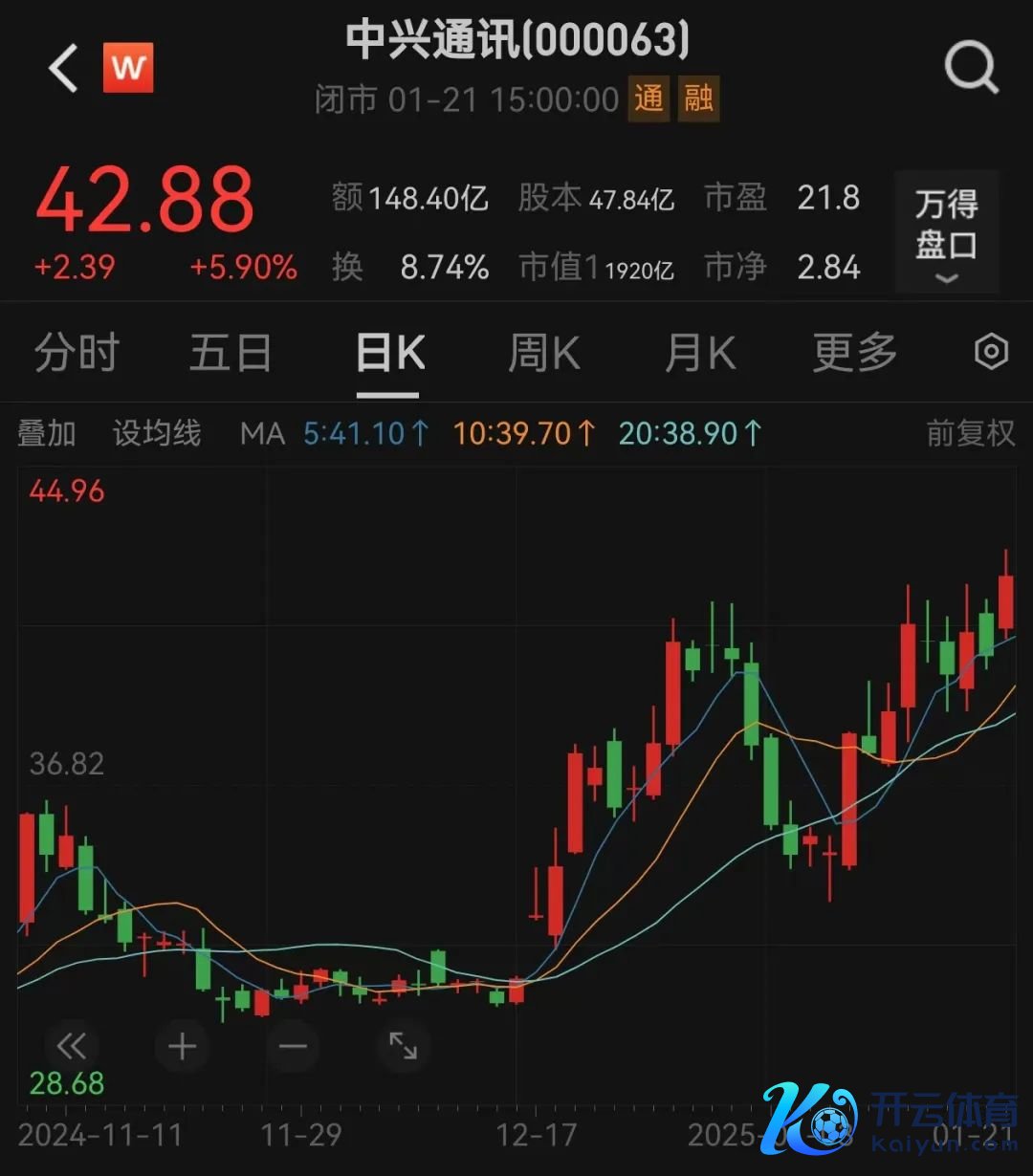Screen dimensions: 1033x1176
Task: Zoom in the chart with plus button
Action: 182,1046
